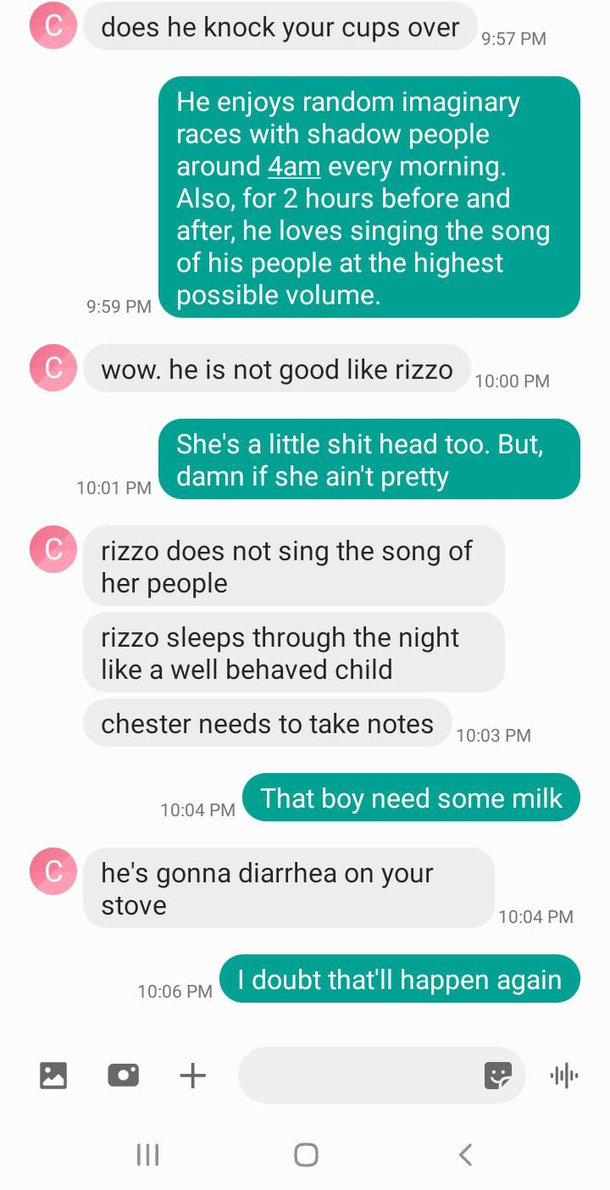Open the plus attachment menu
This screenshot has width=610, height=1190.
(192, 1075)
